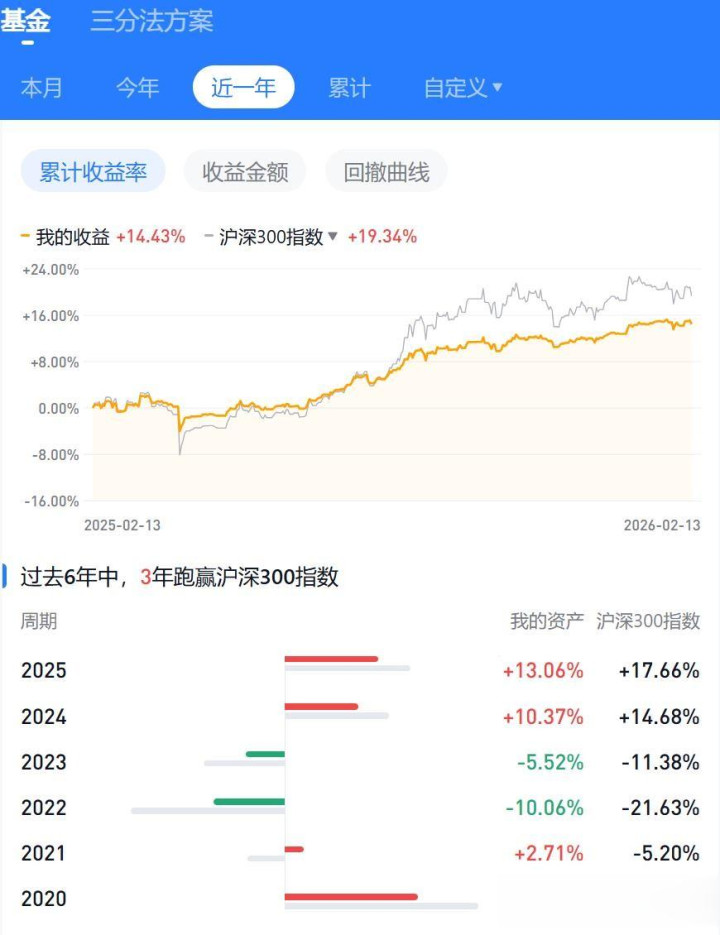Select the 近一年 time range
Screen dimensions: 720x935
click(243, 87)
